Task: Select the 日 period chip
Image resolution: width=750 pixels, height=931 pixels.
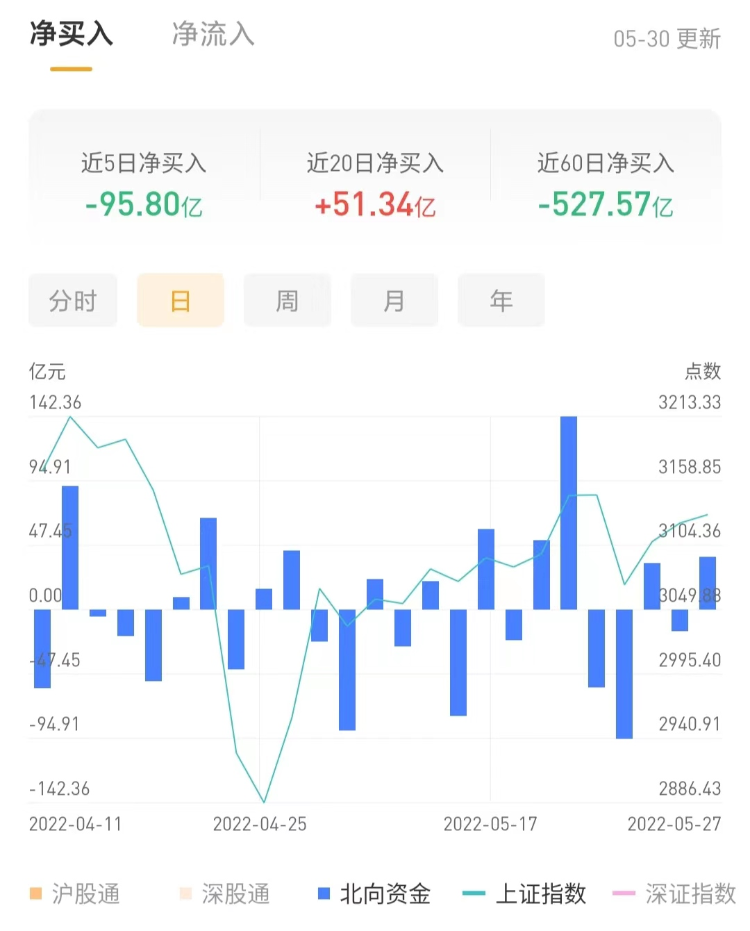Action: [x=180, y=300]
